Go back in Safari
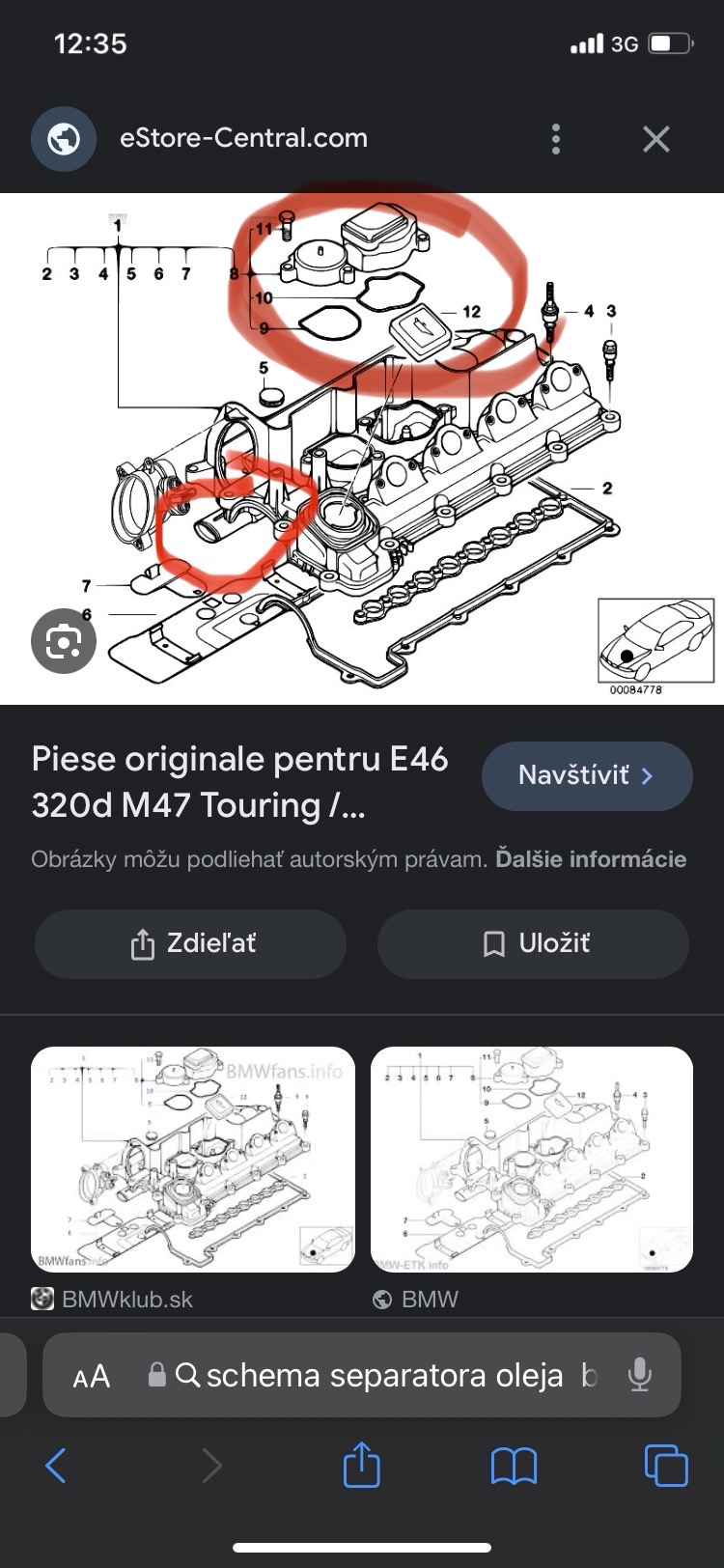Image resolution: width=724 pixels, height=1568 pixels. pyautogui.click(x=56, y=1466)
